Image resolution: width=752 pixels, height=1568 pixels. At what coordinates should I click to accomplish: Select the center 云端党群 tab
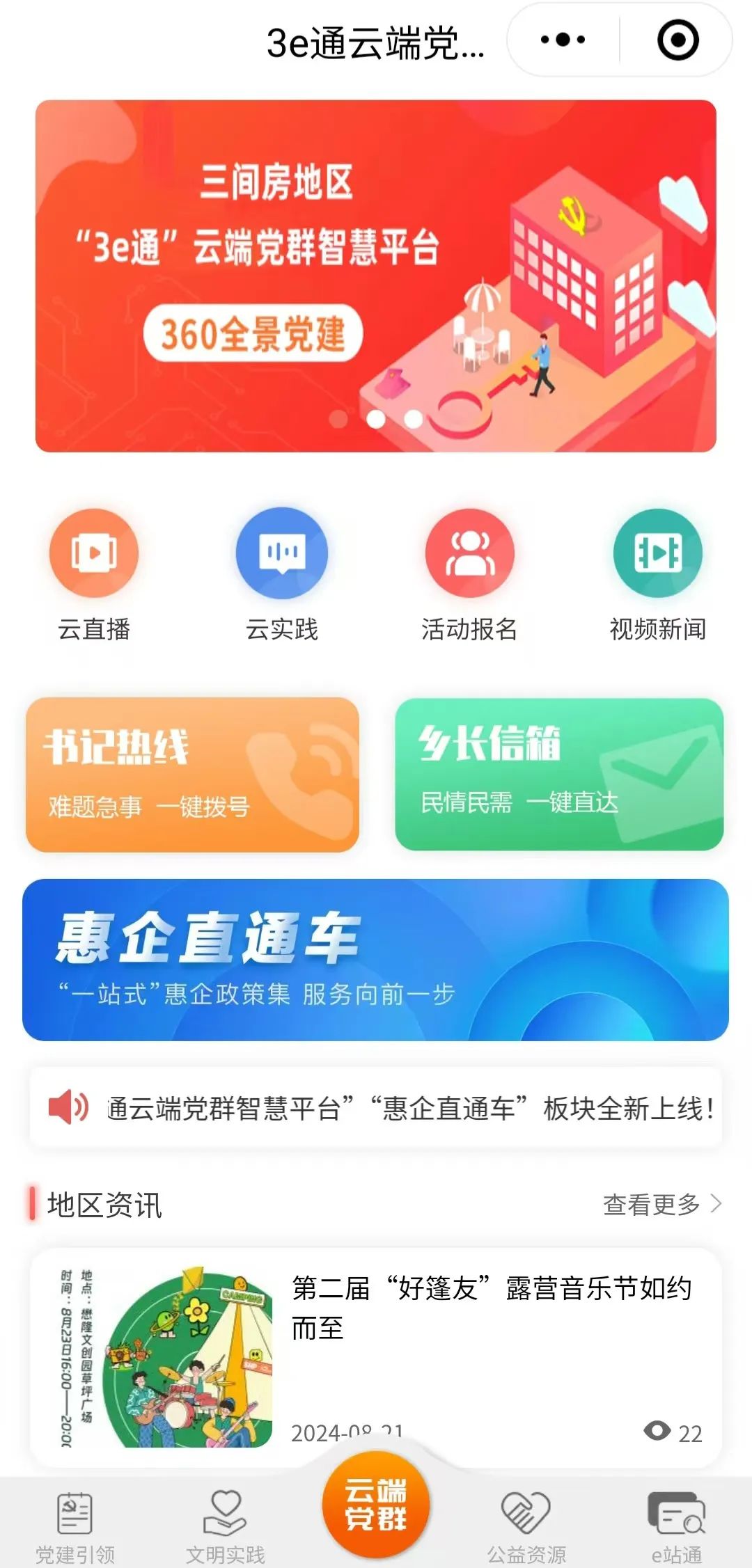pyautogui.click(x=375, y=1505)
